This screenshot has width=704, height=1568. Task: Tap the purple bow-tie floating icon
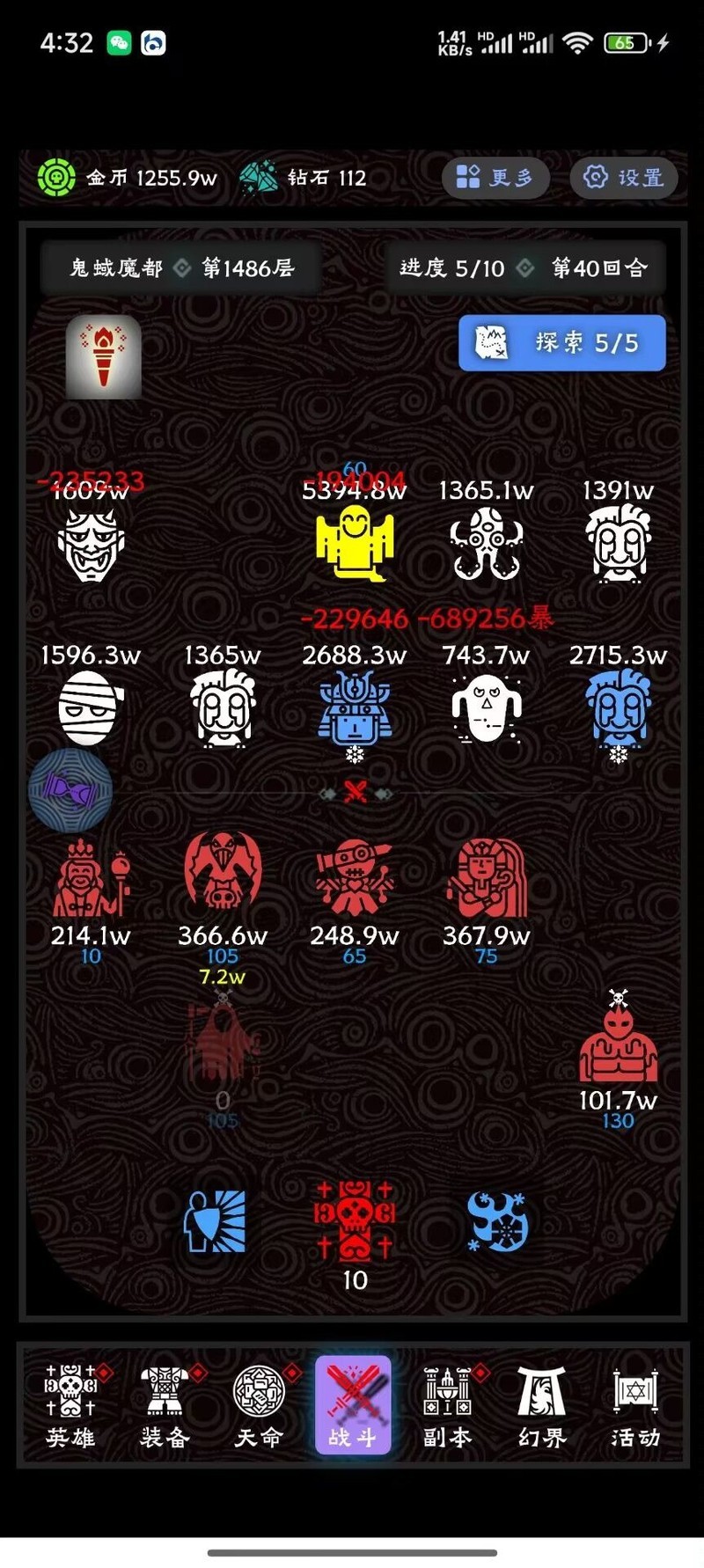coord(70,790)
